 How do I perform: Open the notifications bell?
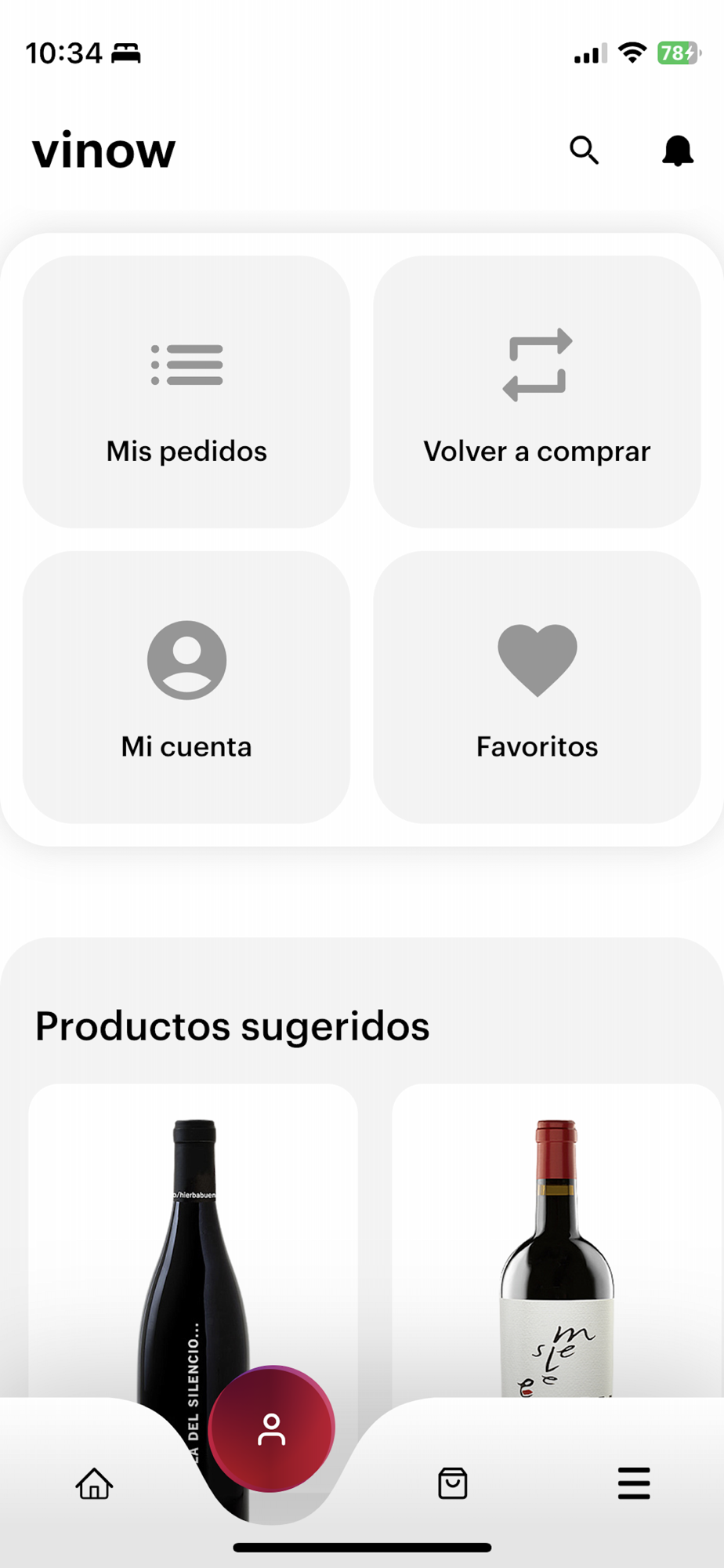pyautogui.click(x=678, y=151)
